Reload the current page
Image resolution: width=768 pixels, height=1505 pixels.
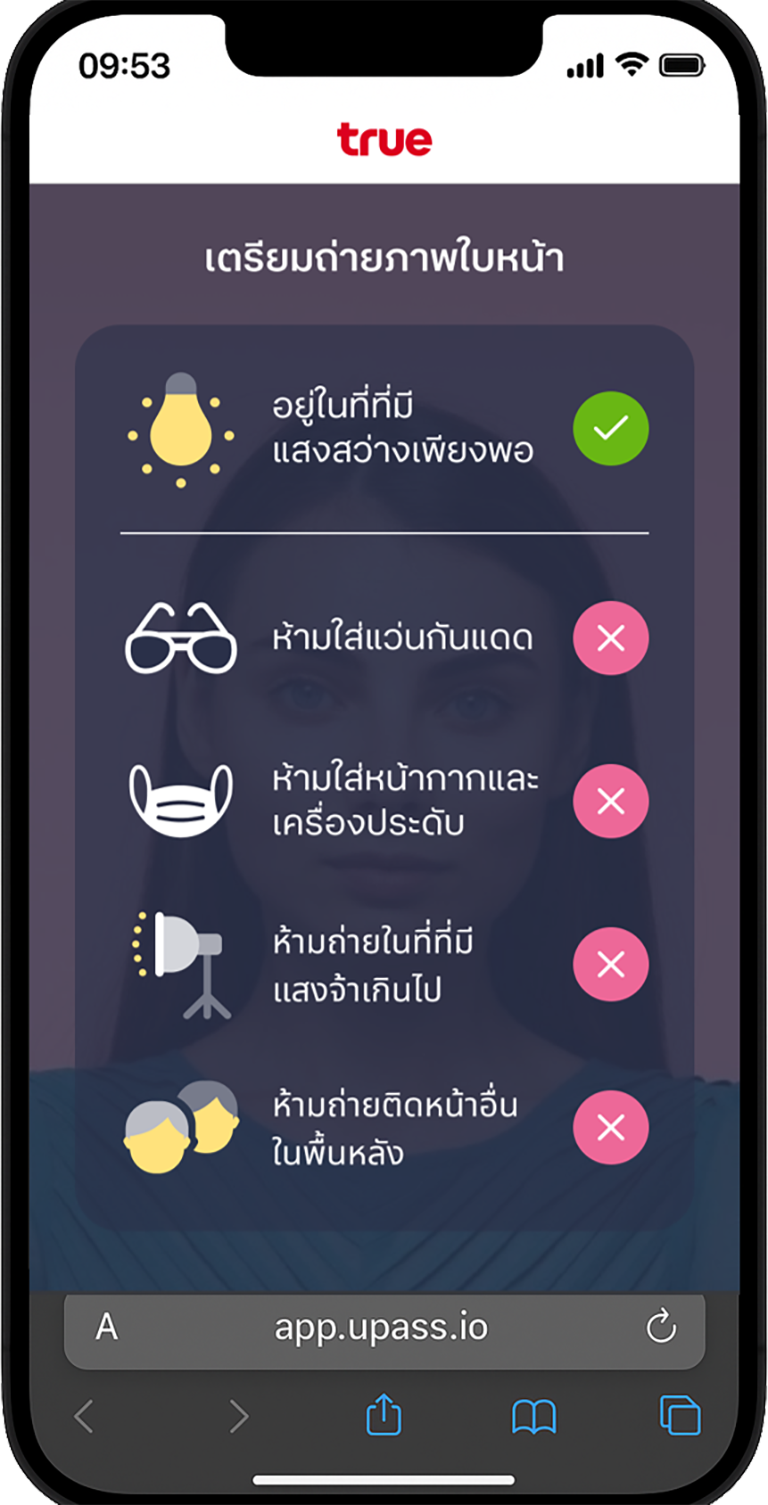tap(661, 1327)
